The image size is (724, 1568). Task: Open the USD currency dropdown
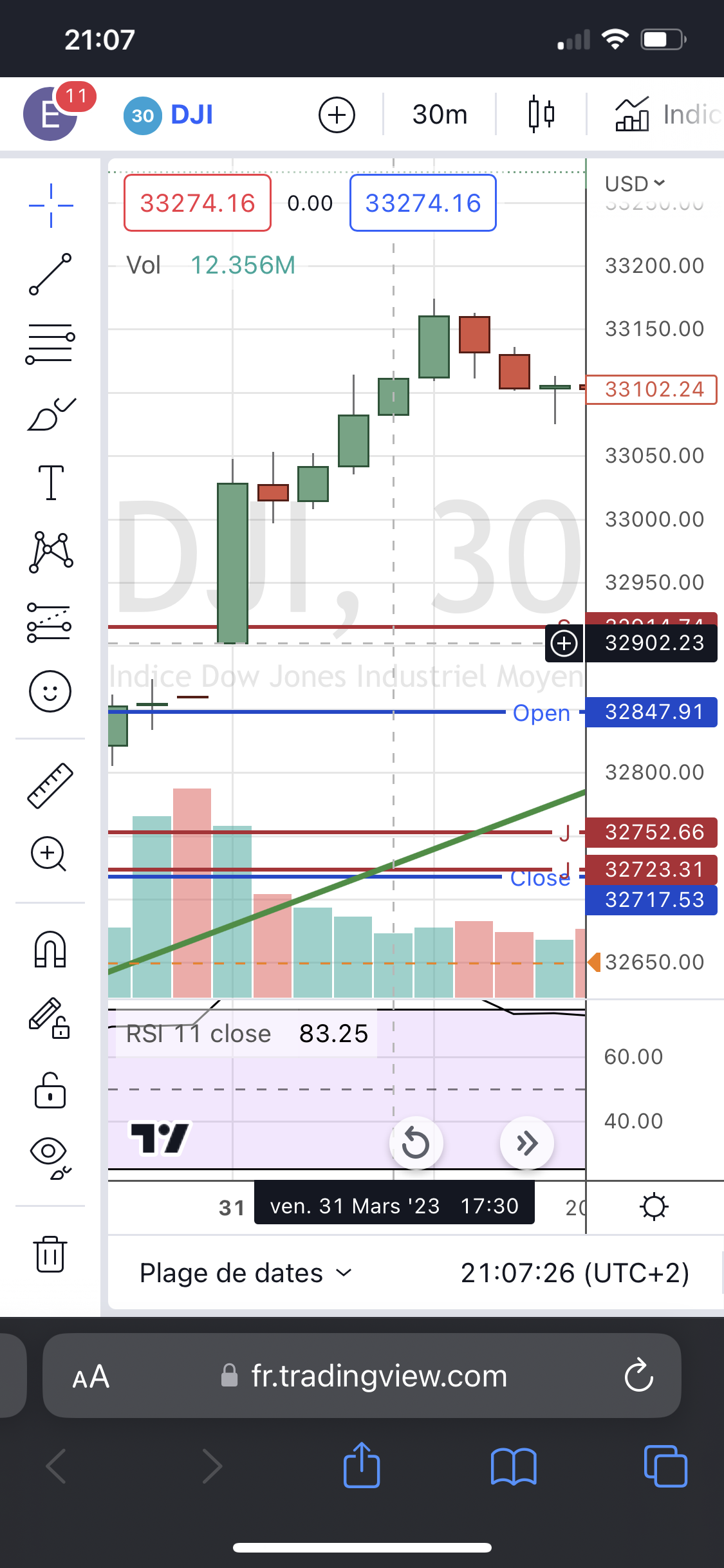pos(635,184)
